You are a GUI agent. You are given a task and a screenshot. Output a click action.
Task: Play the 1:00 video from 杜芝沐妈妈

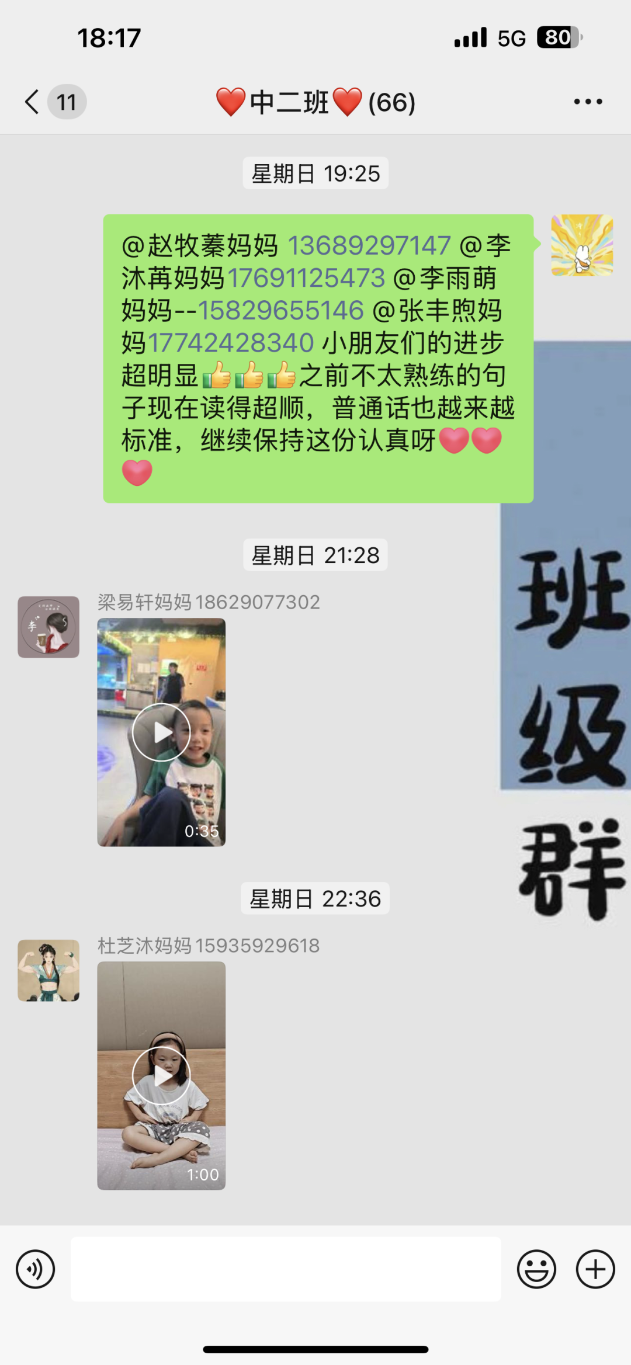tap(161, 1075)
